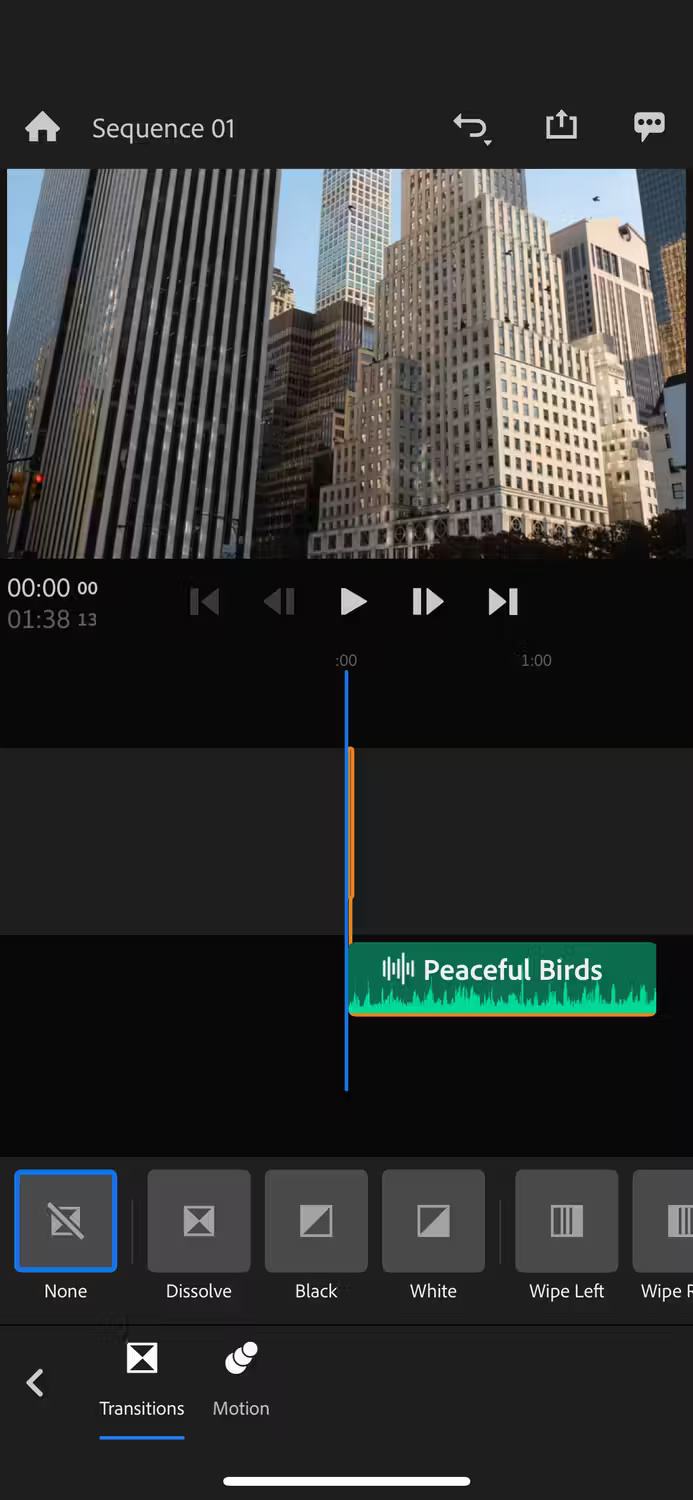Viewport: 693px width, 1500px height.
Task: Step back one frame
Action: click(279, 601)
